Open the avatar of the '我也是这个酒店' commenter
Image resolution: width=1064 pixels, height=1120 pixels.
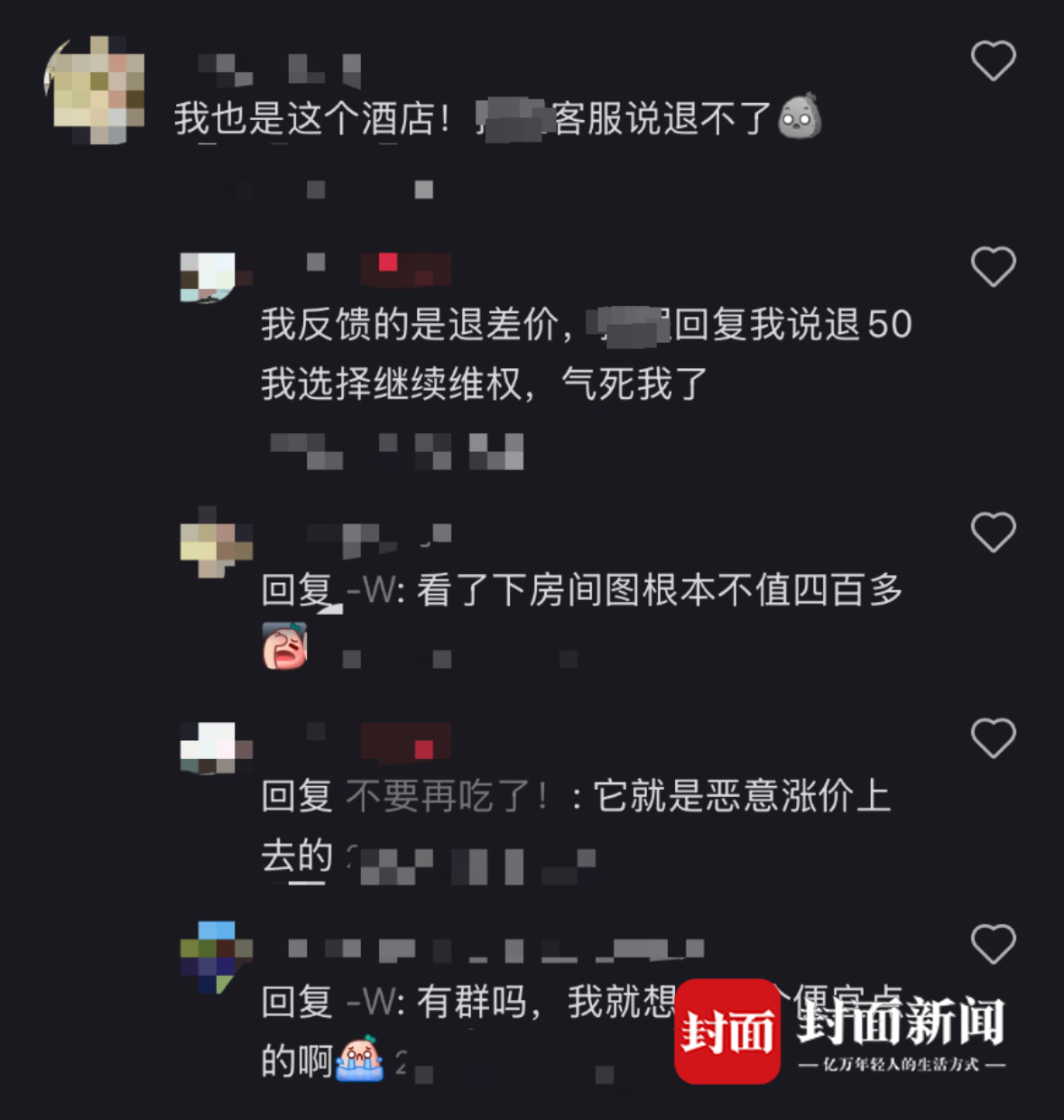(x=96, y=90)
